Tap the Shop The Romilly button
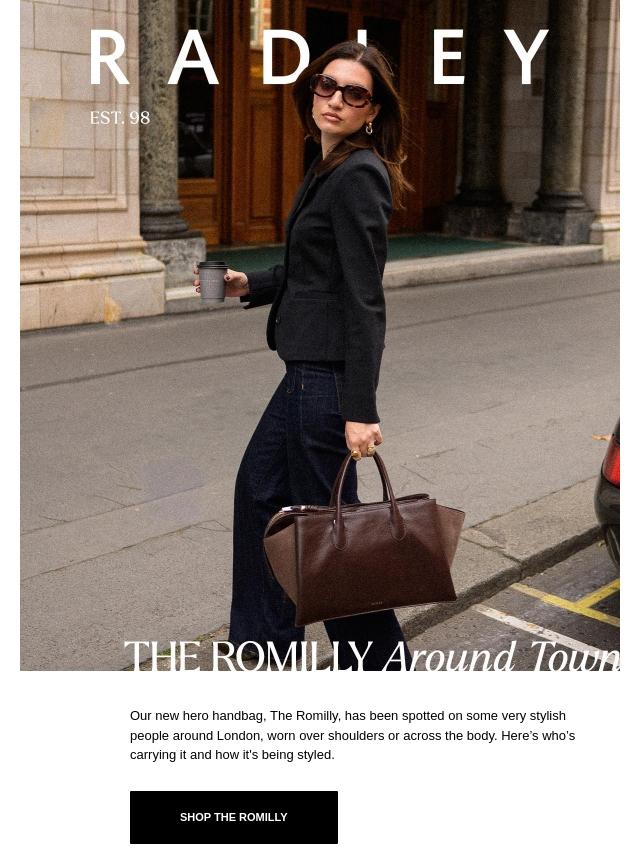 [233, 817]
